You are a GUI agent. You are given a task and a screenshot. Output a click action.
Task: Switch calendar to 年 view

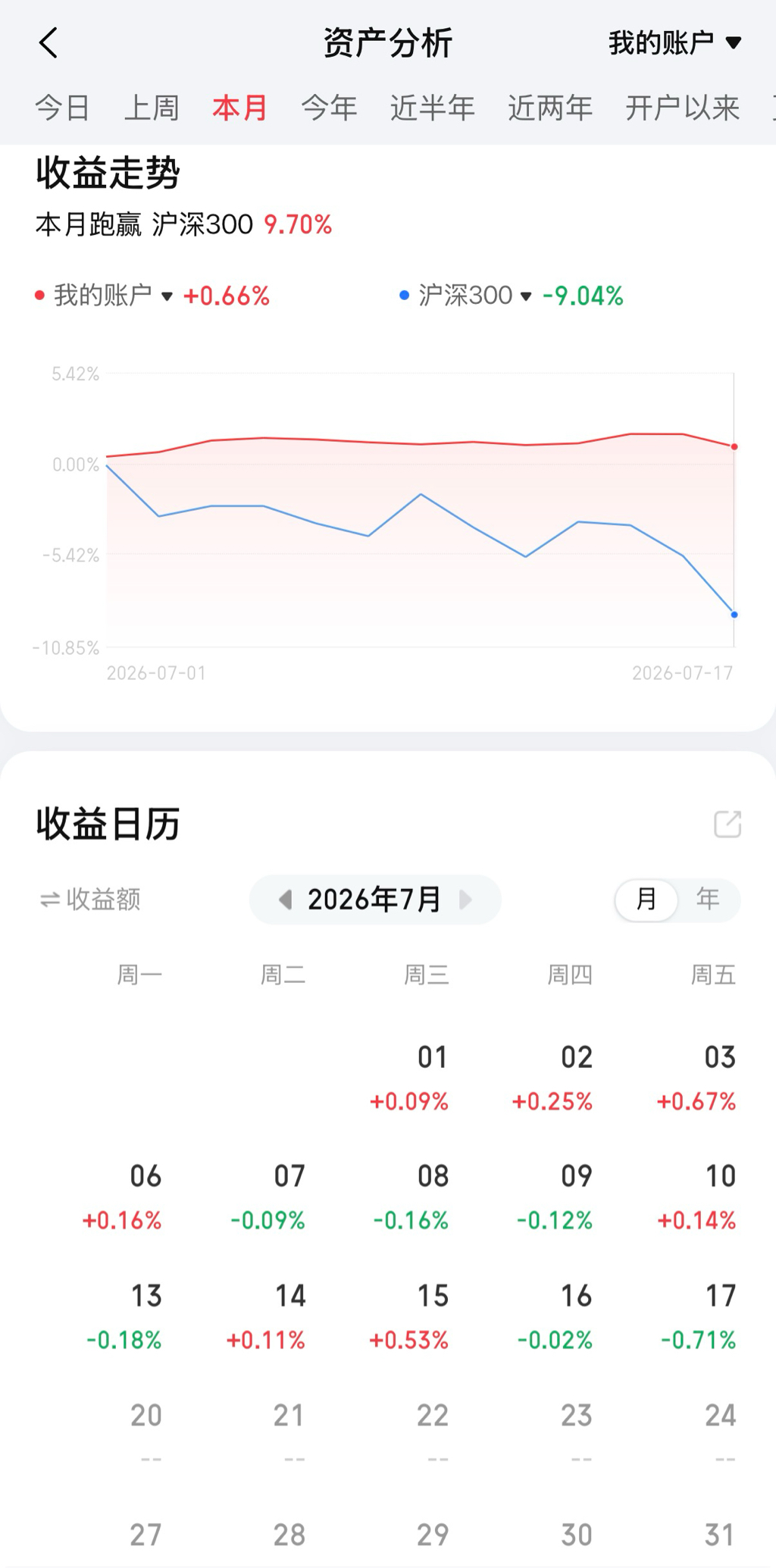(708, 900)
